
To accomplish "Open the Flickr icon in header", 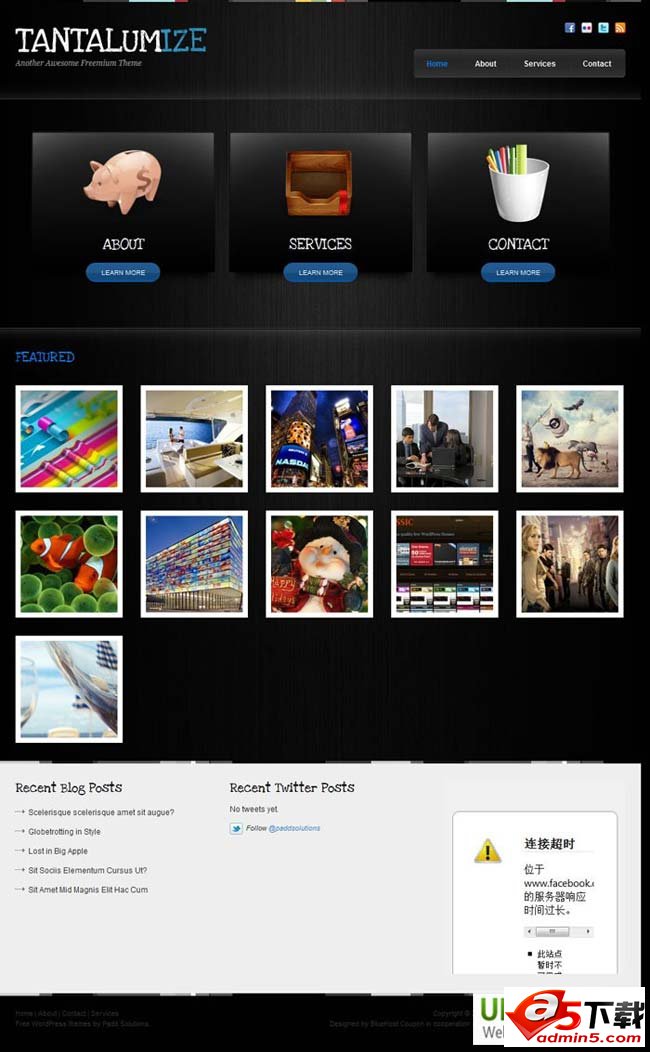I will pos(586,28).
